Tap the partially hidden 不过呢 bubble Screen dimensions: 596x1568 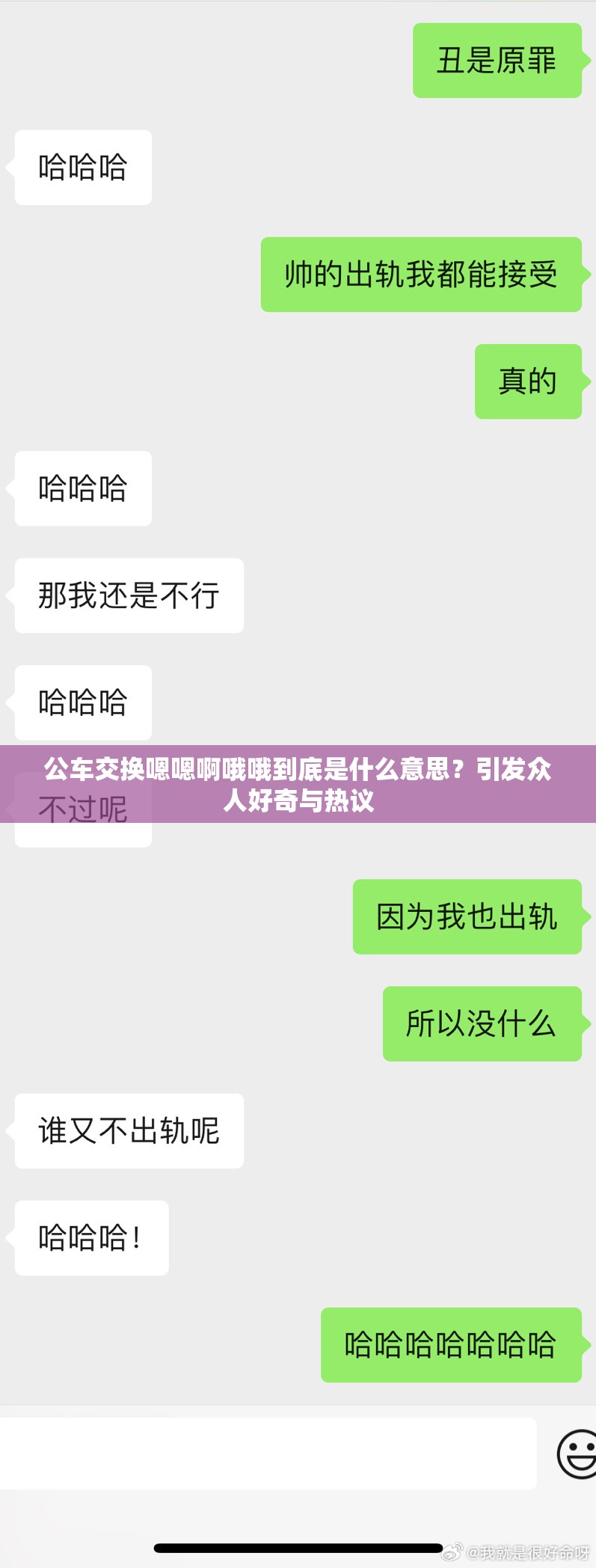[82, 806]
